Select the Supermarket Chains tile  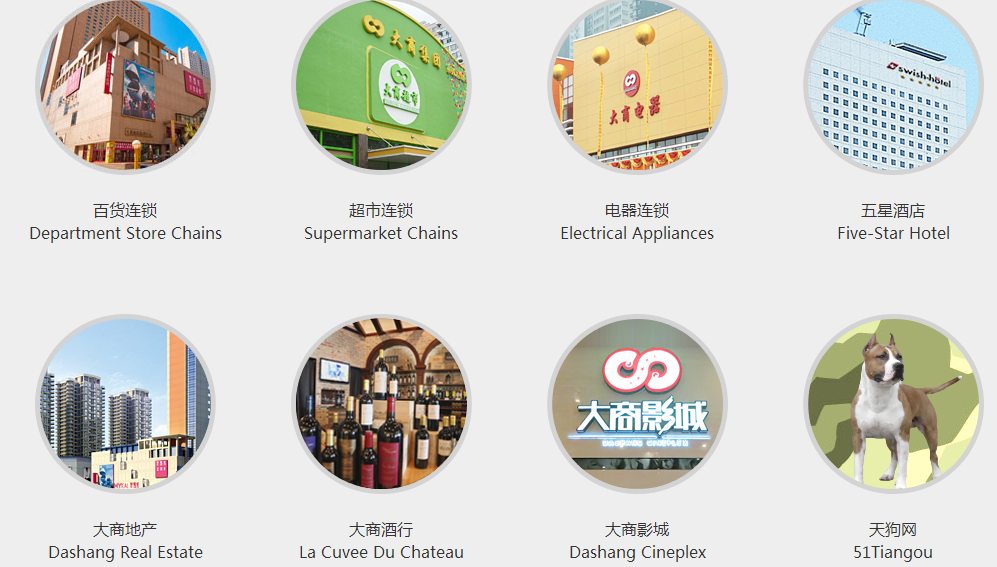(x=381, y=87)
